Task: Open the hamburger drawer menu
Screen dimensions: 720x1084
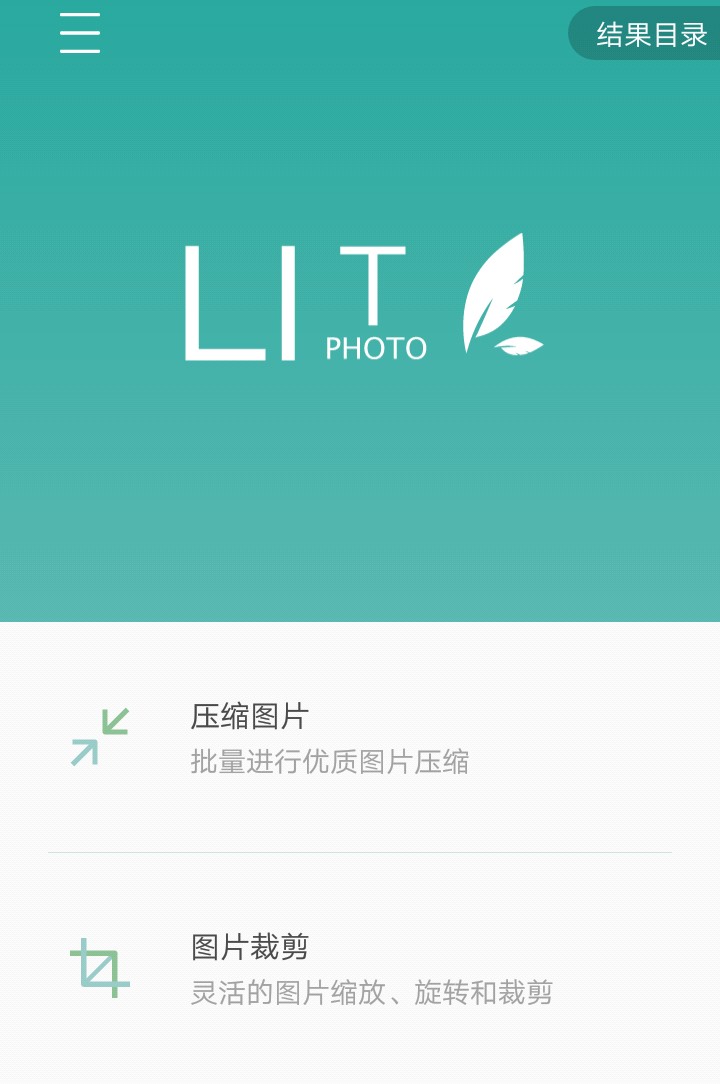Action: [80, 33]
